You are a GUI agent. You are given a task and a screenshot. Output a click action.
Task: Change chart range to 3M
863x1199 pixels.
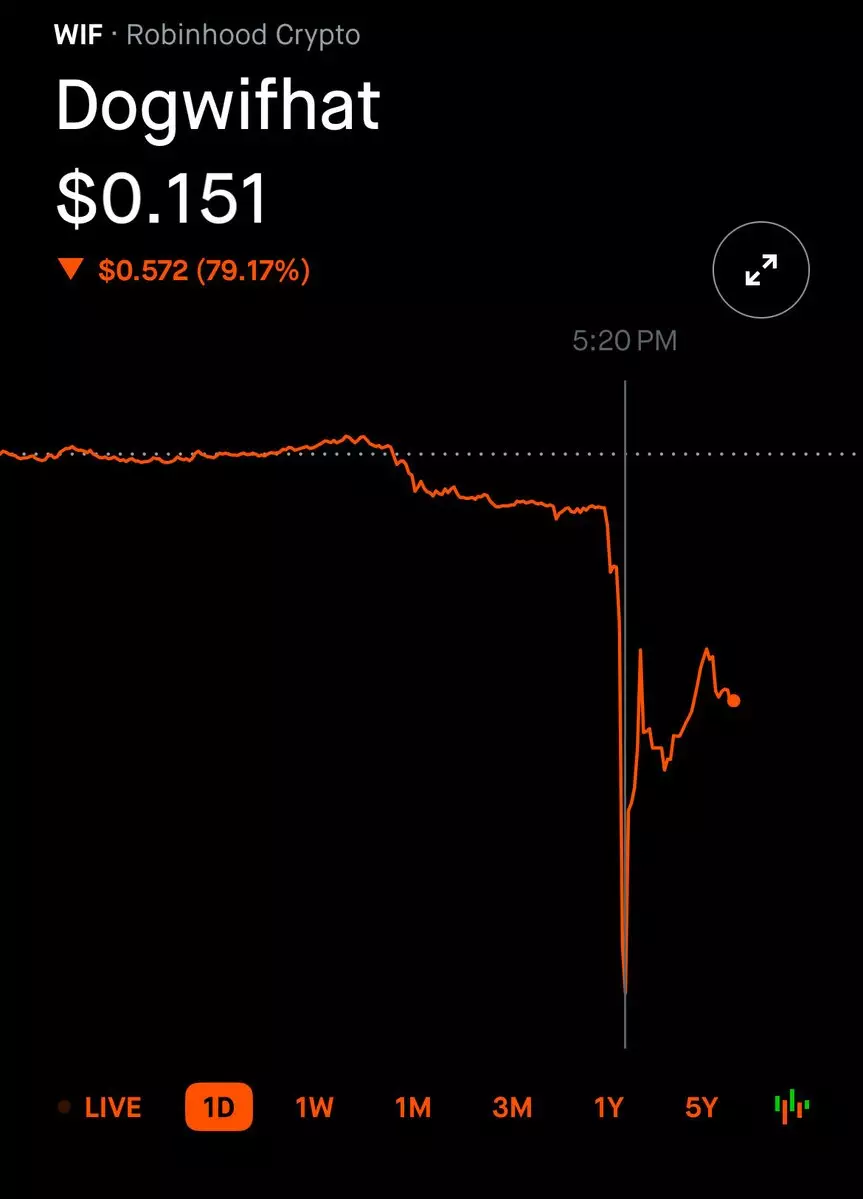pyautogui.click(x=512, y=1108)
